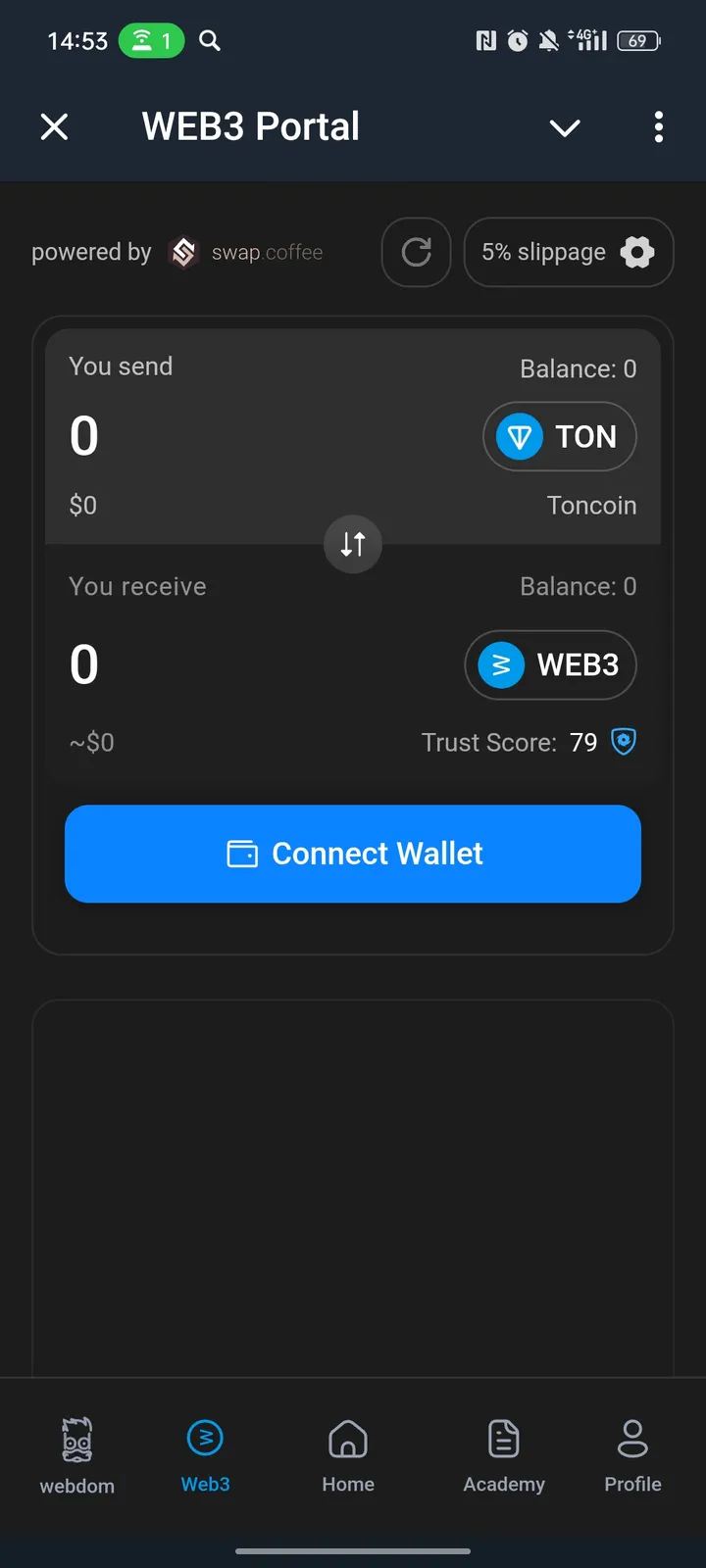Switch to the Home tab
706x1568 pixels.
(x=348, y=1457)
